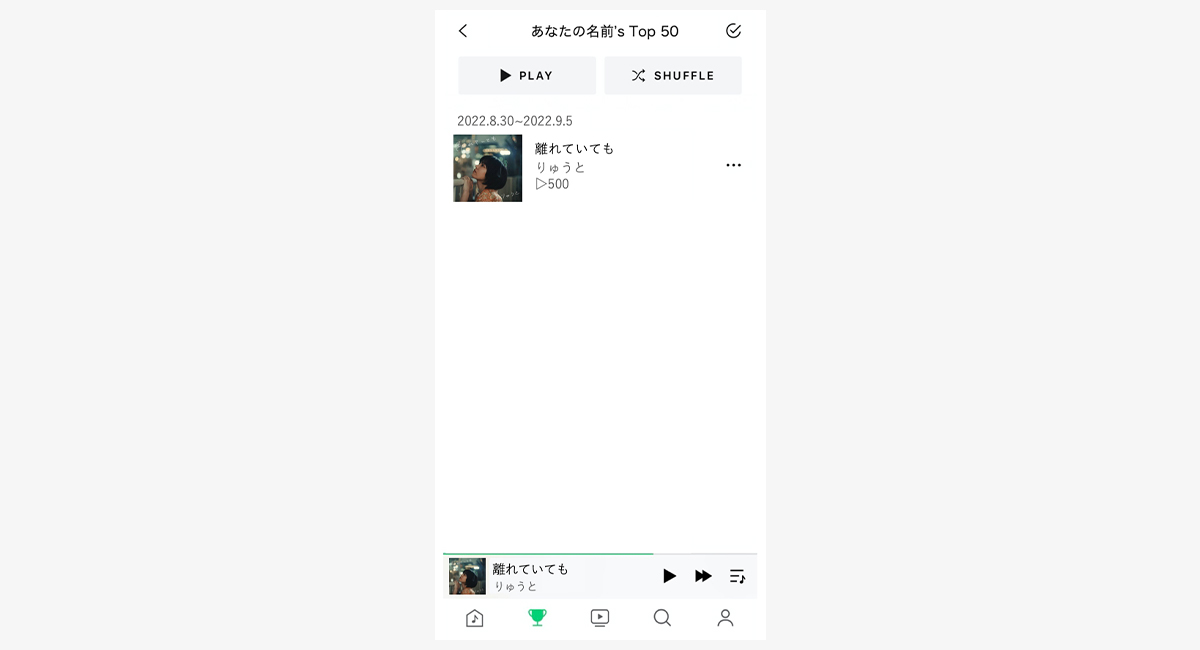Play the track in the mini player
This screenshot has height=650, width=1200.
(669, 576)
